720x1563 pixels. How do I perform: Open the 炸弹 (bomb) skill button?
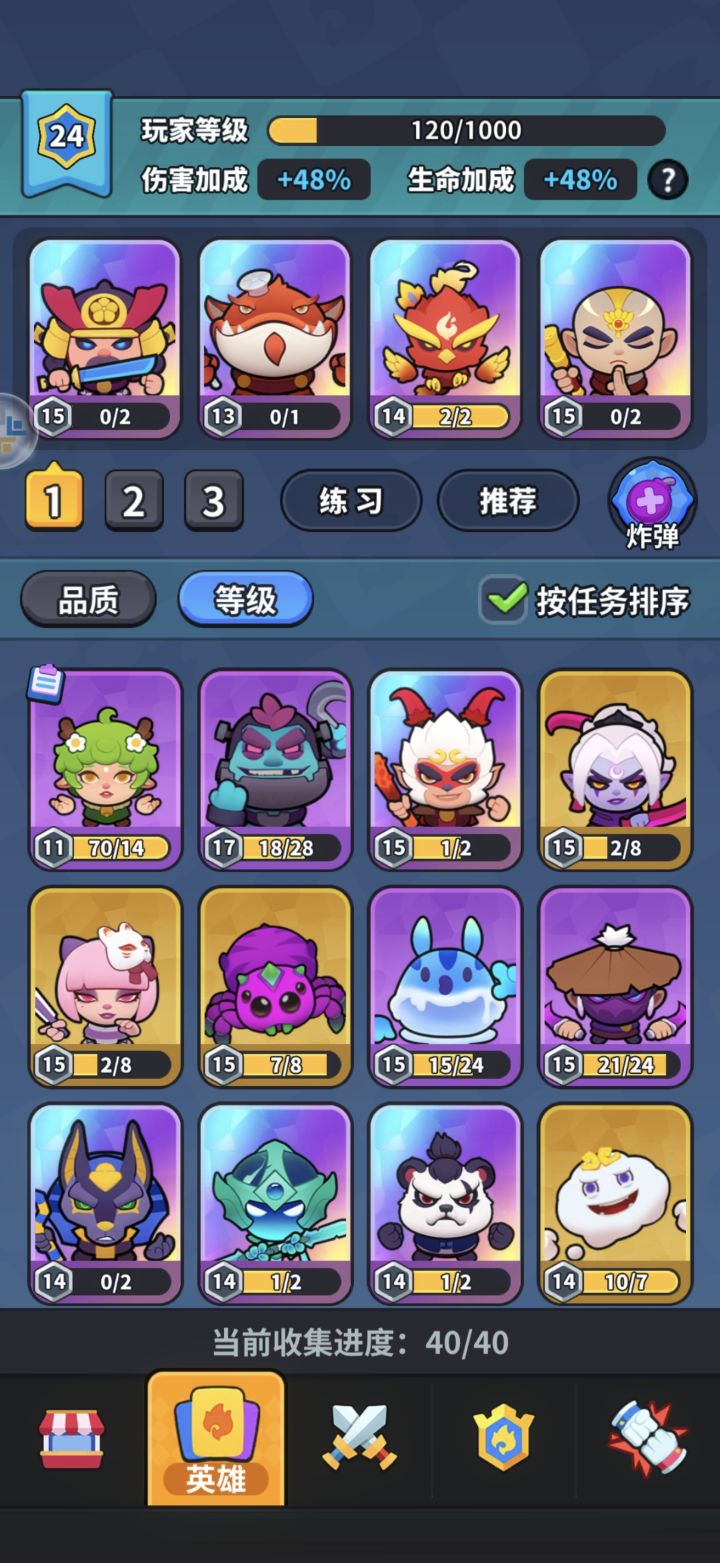(652, 500)
